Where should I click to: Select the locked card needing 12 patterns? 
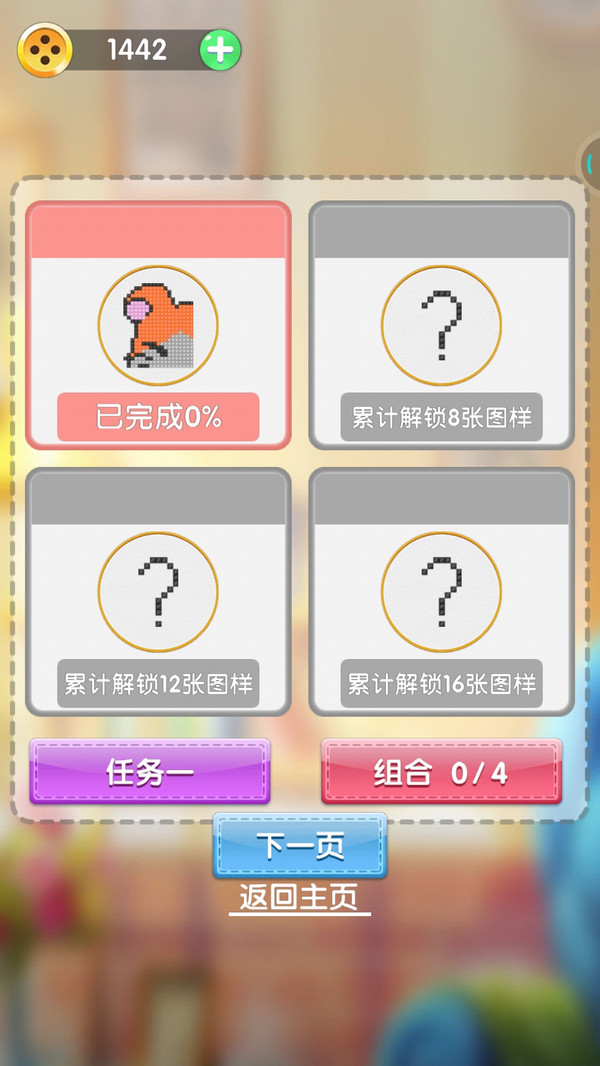point(158,591)
